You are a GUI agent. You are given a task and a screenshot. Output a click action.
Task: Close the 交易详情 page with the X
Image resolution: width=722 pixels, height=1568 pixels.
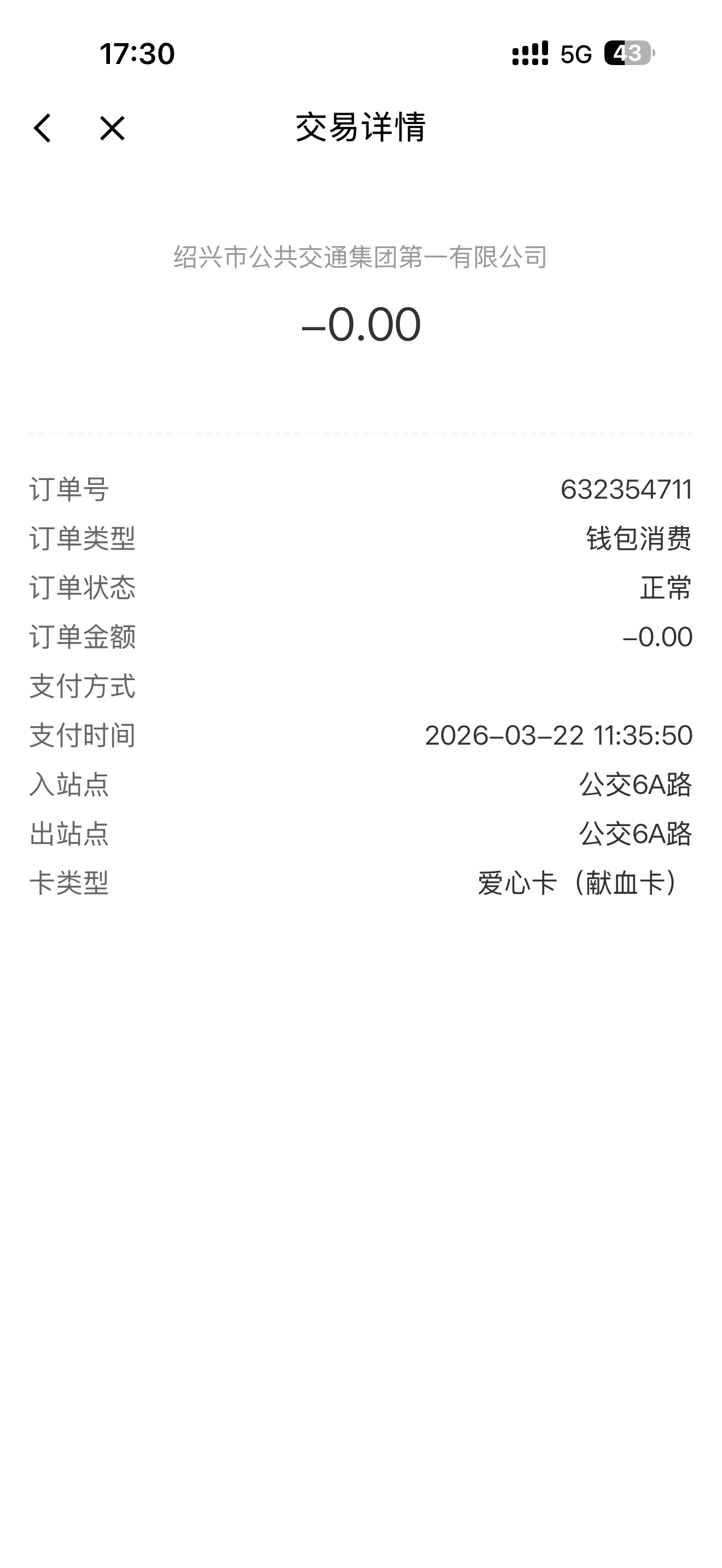tap(112, 128)
